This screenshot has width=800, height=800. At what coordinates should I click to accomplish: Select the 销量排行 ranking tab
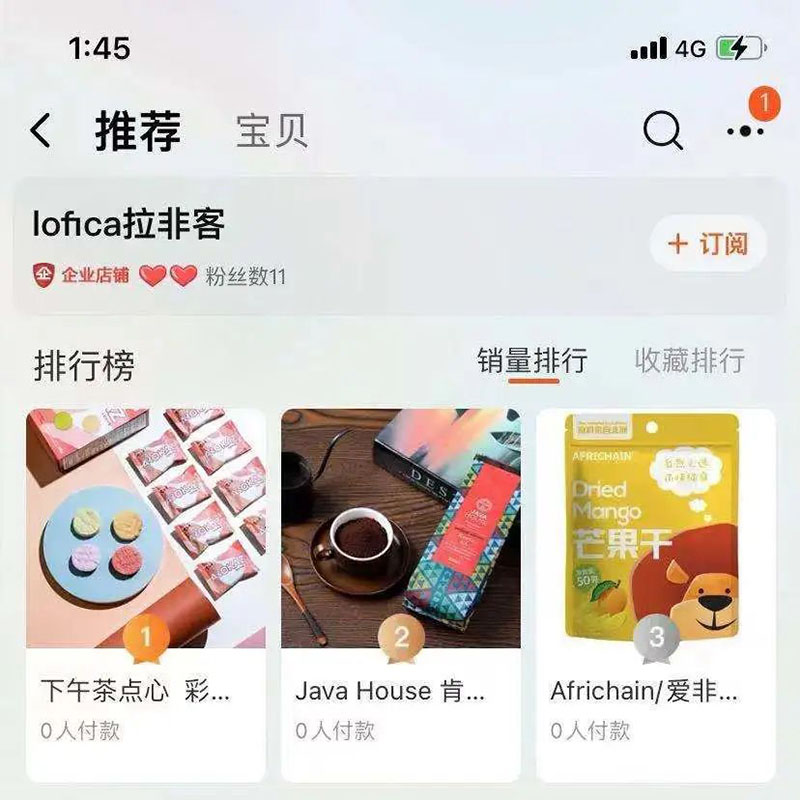[x=532, y=361]
